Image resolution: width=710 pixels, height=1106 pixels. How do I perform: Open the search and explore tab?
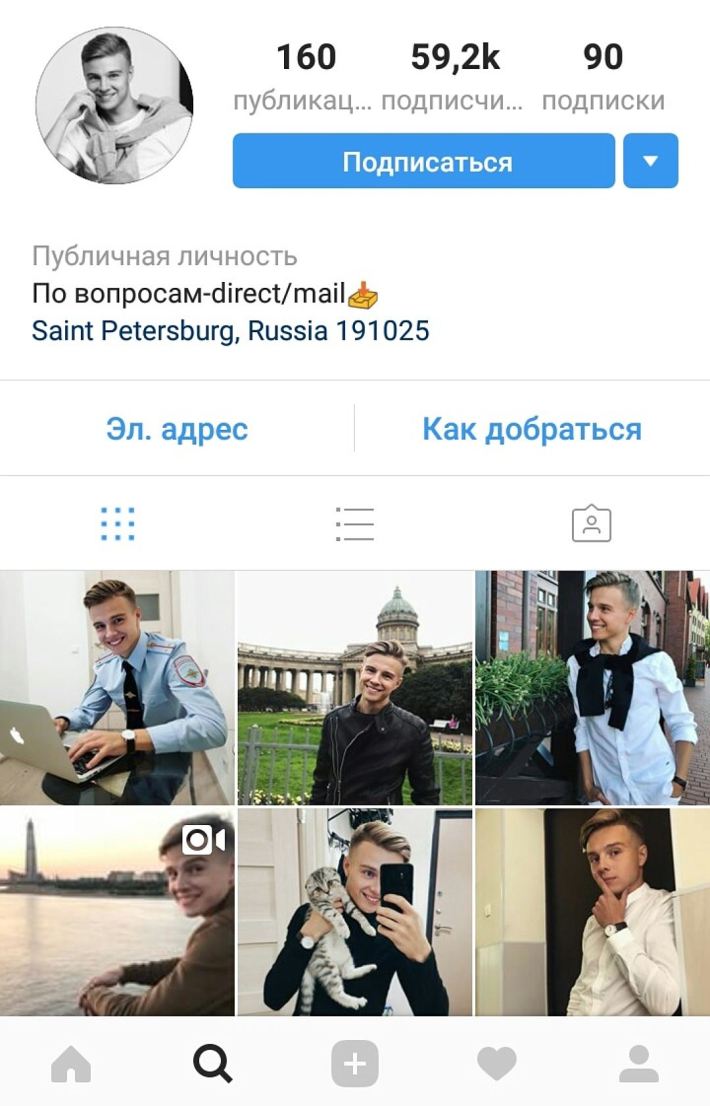tap(212, 1064)
